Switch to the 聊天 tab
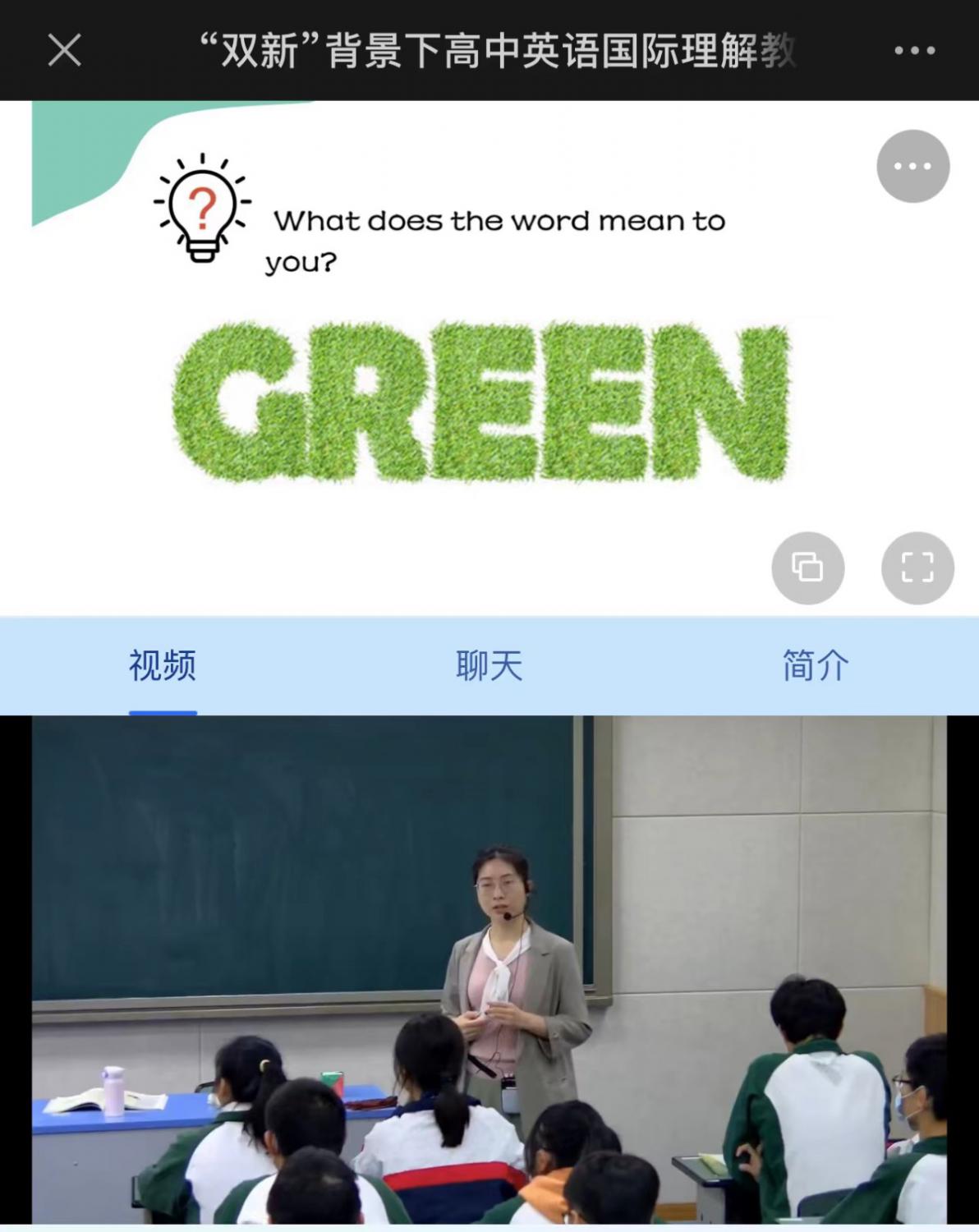 (x=489, y=665)
